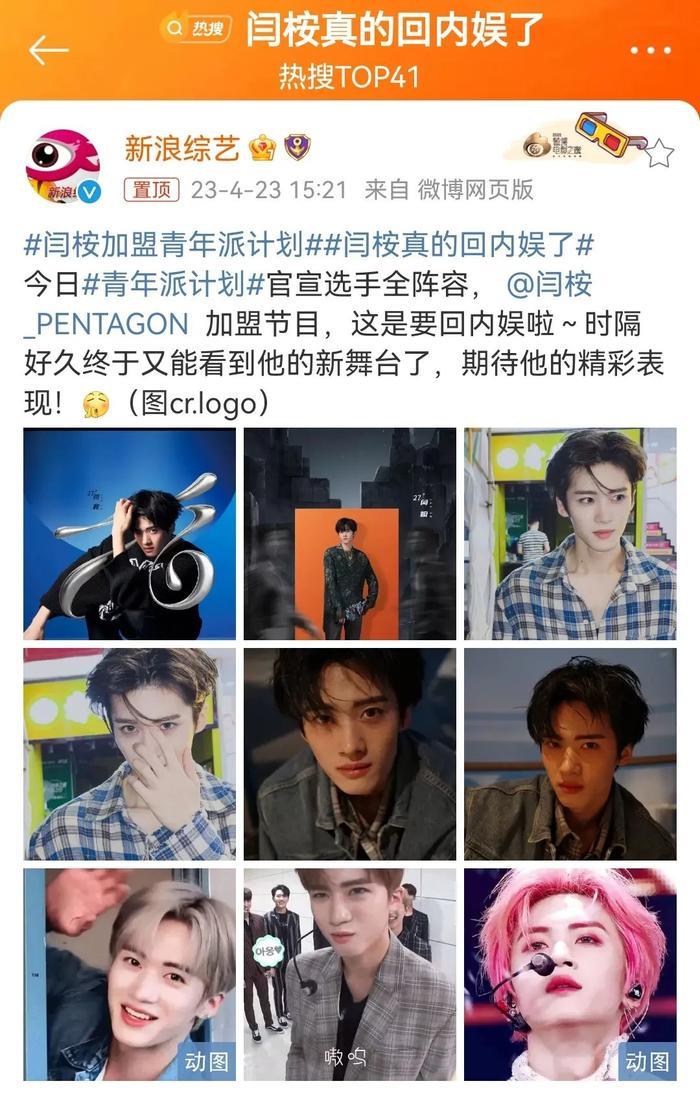Favorite this post with the star icon

point(659,153)
